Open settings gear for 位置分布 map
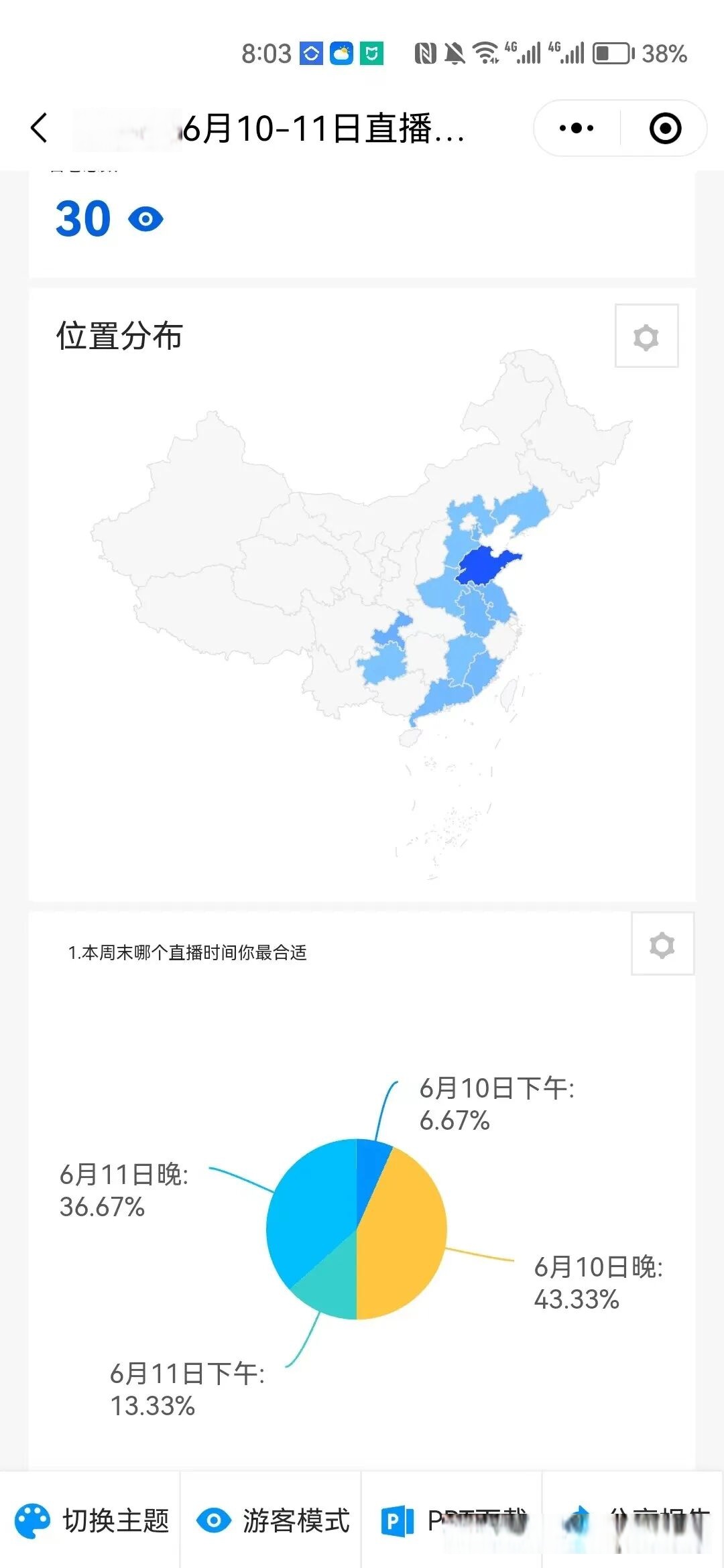 [x=646, y=336]
